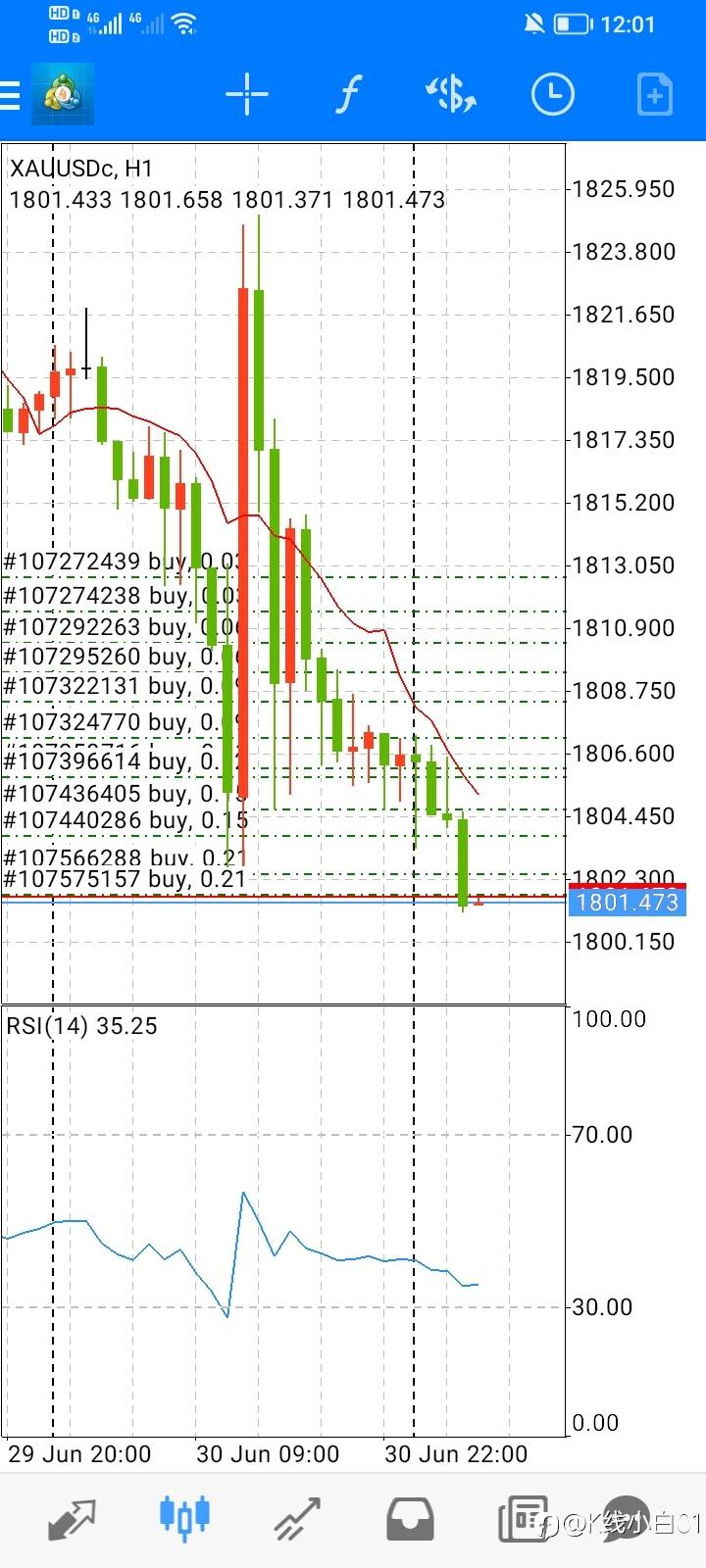Switch to the Quotes tab
The width and height of the screenshot is (706, 1568).
(72, 1519)
